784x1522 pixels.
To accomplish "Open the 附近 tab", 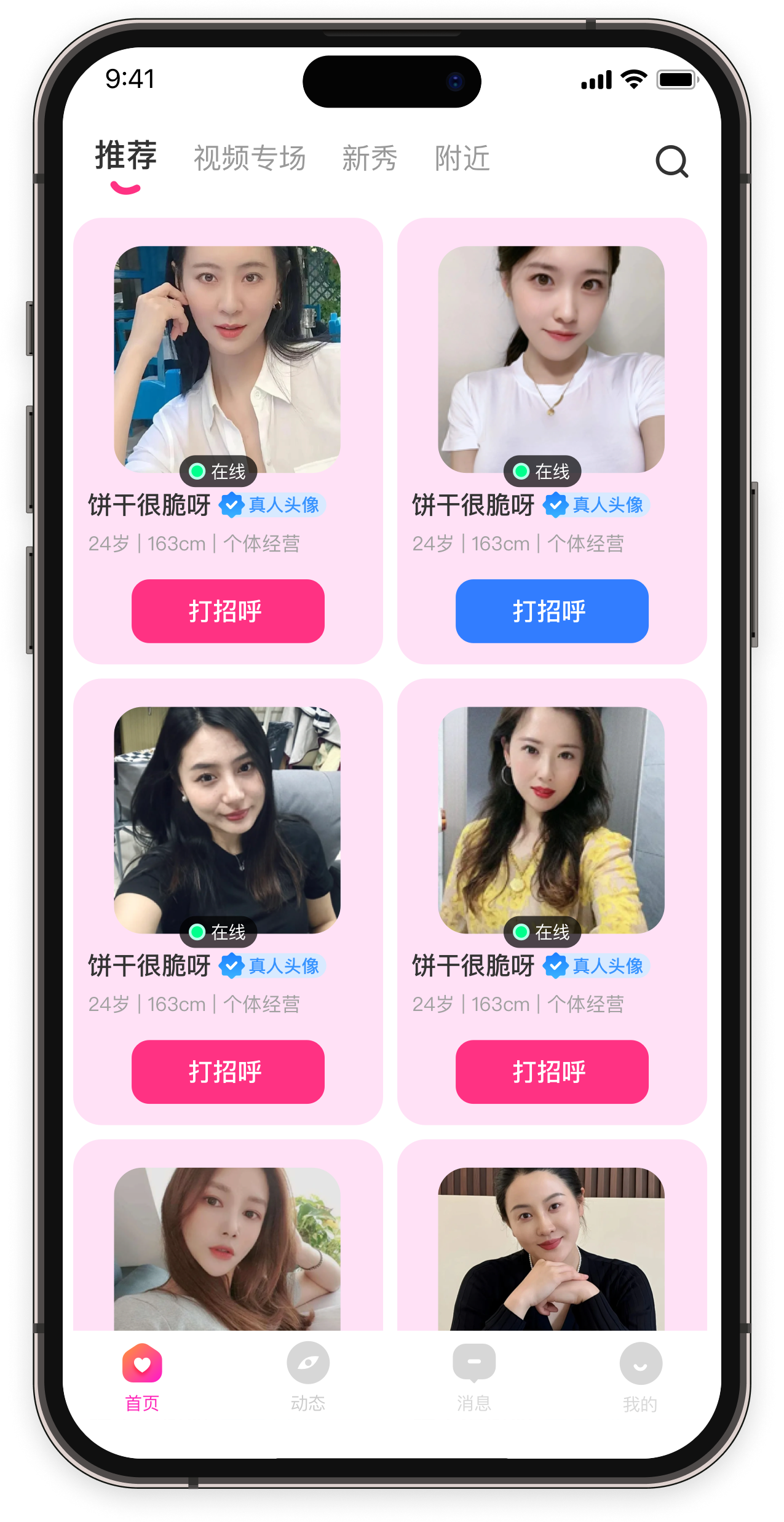I will click(462, 159).
